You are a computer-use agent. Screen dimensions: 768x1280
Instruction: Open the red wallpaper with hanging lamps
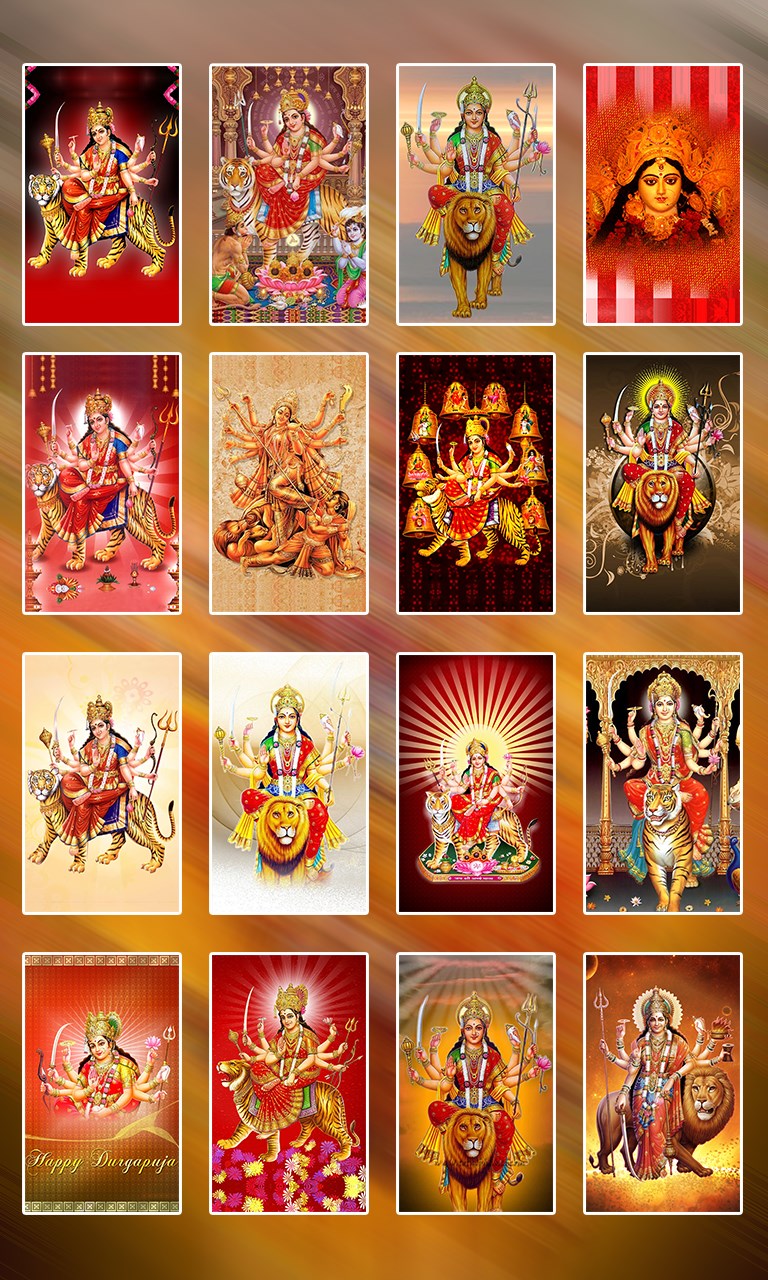[102, 483]
